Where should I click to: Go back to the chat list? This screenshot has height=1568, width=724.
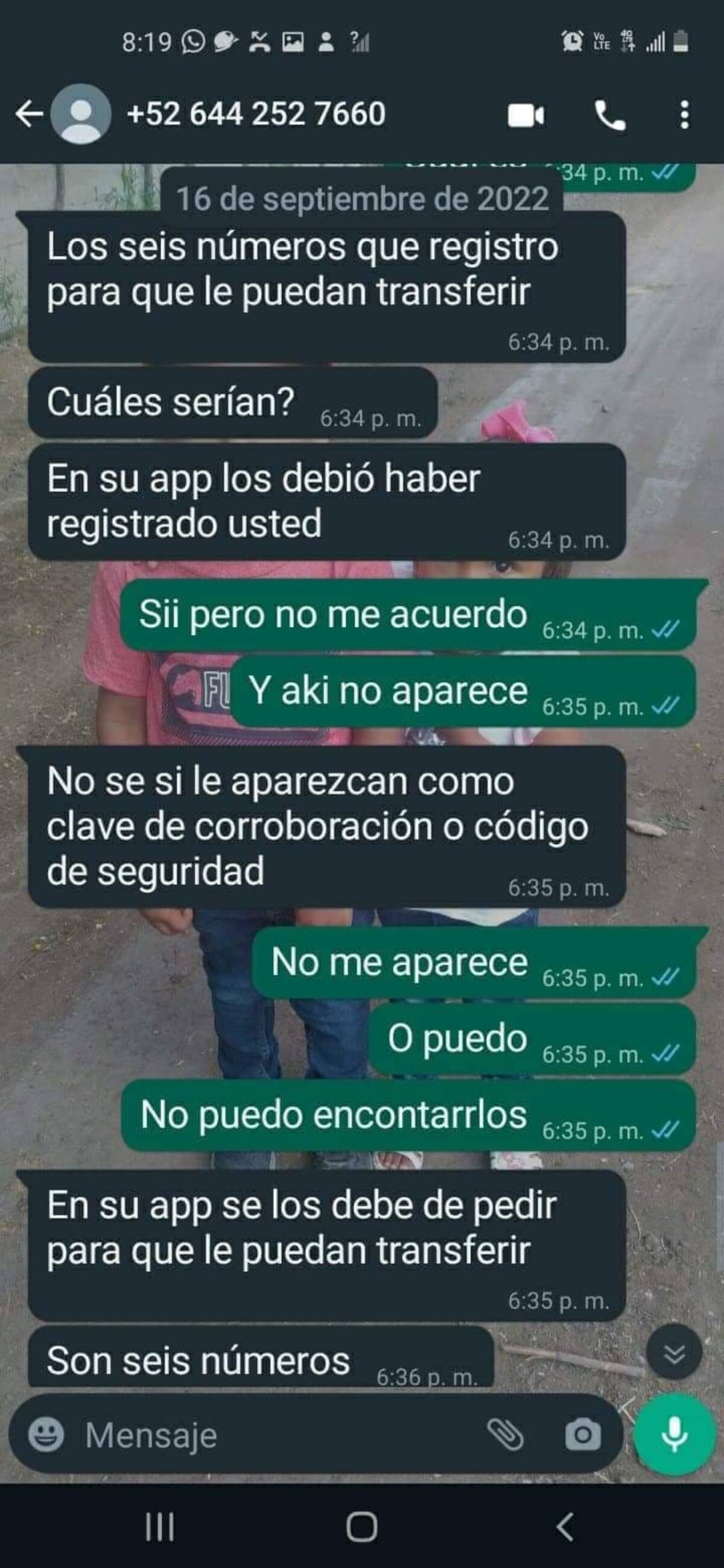point(28,114)
